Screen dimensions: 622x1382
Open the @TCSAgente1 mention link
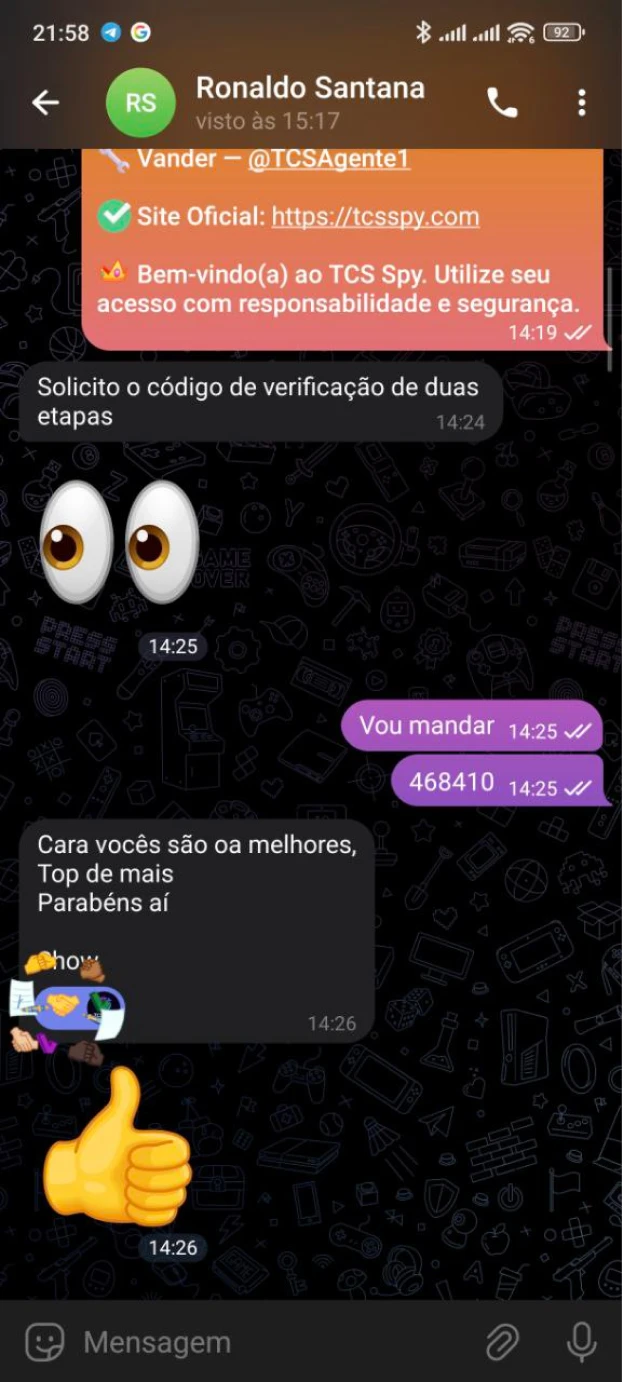328,159
